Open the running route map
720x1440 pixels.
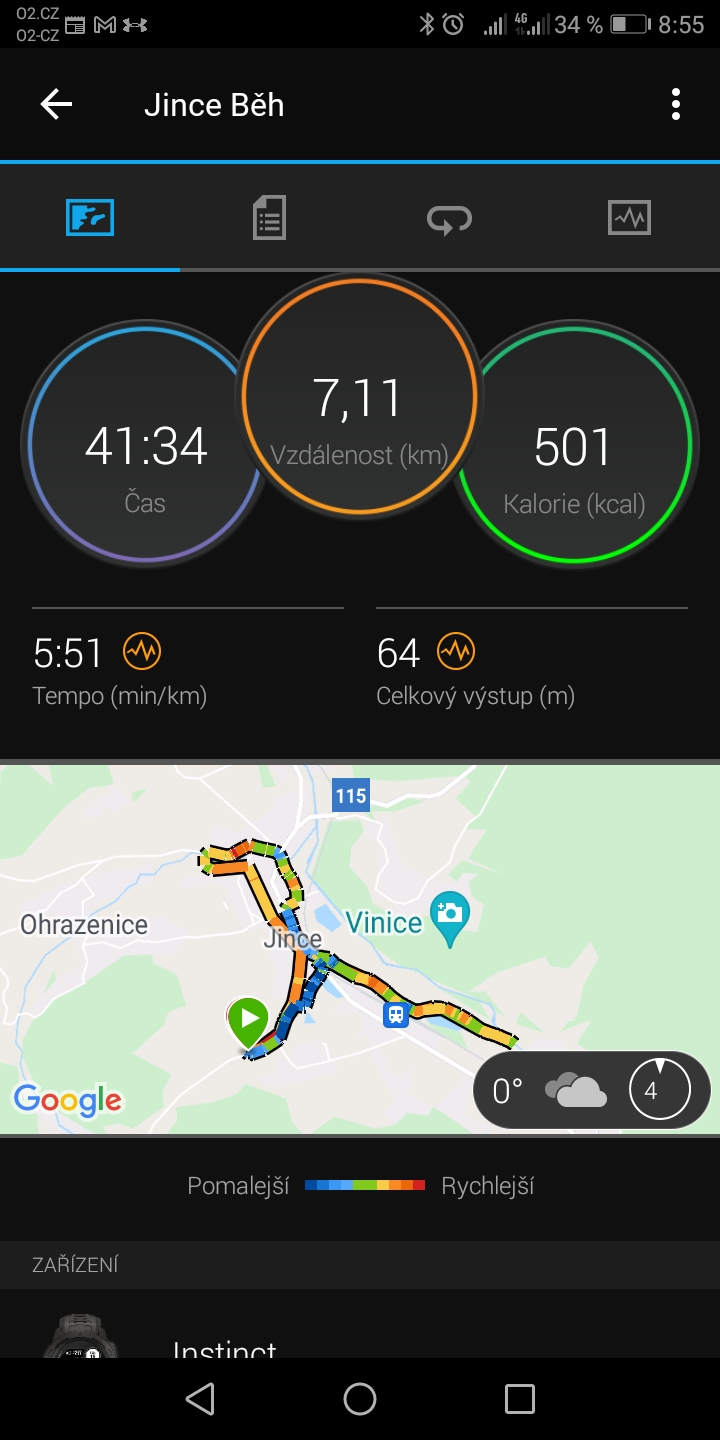(x=360, y=949)
